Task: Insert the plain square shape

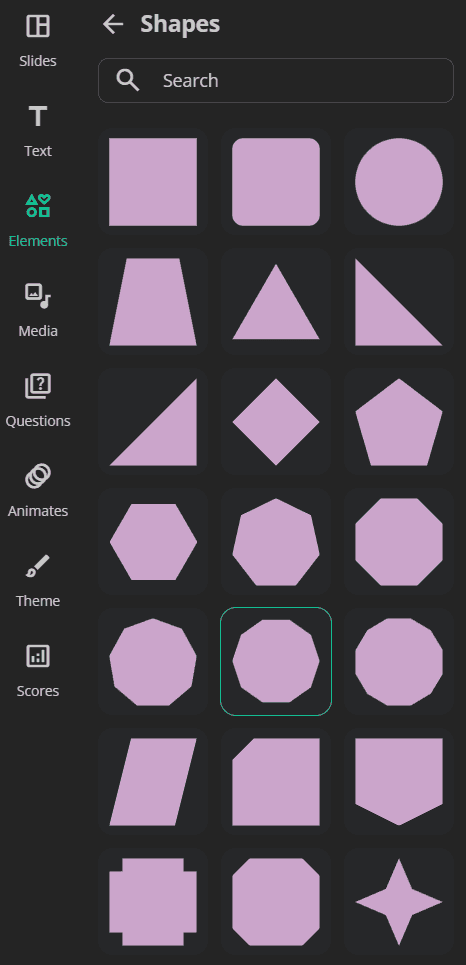Action: point(153,182)
